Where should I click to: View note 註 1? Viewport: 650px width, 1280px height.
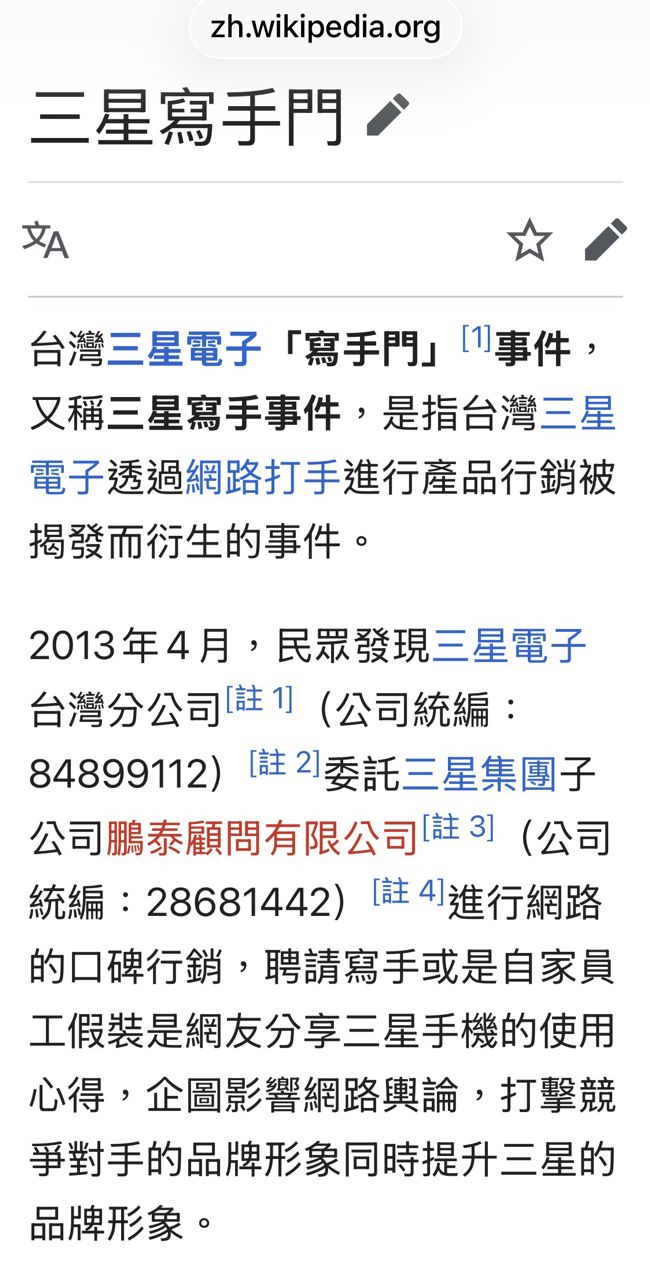[x=259, y=699]
